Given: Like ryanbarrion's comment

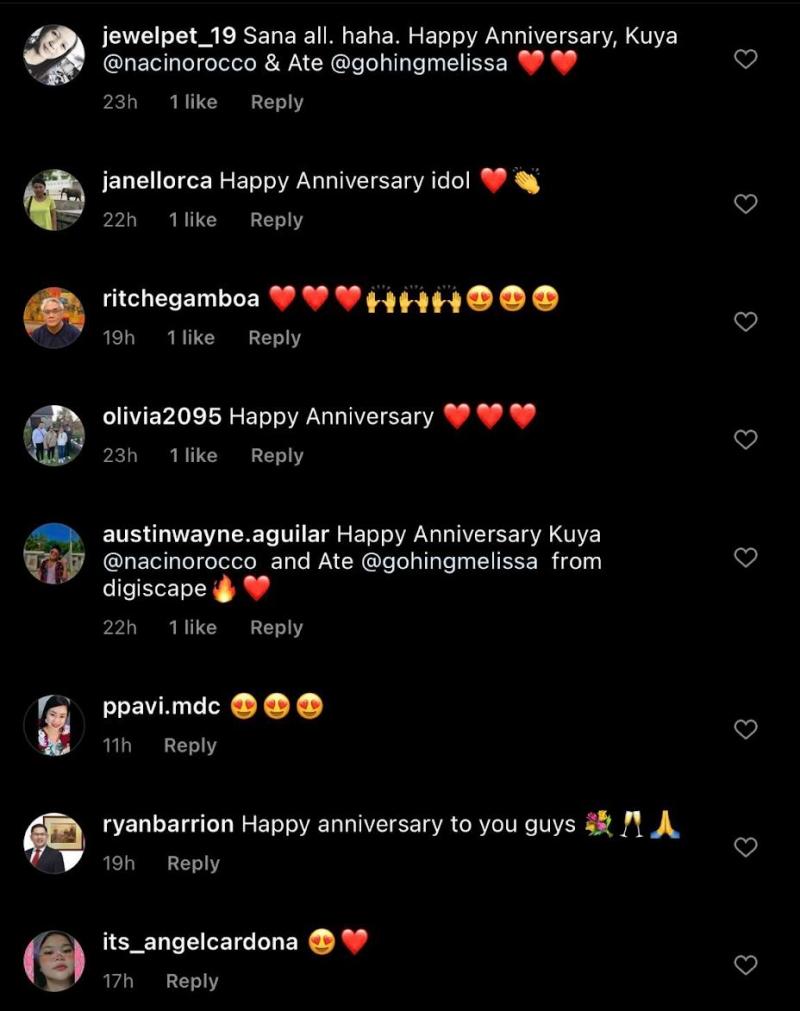Looking at the screenshot, I should [746, 847].
